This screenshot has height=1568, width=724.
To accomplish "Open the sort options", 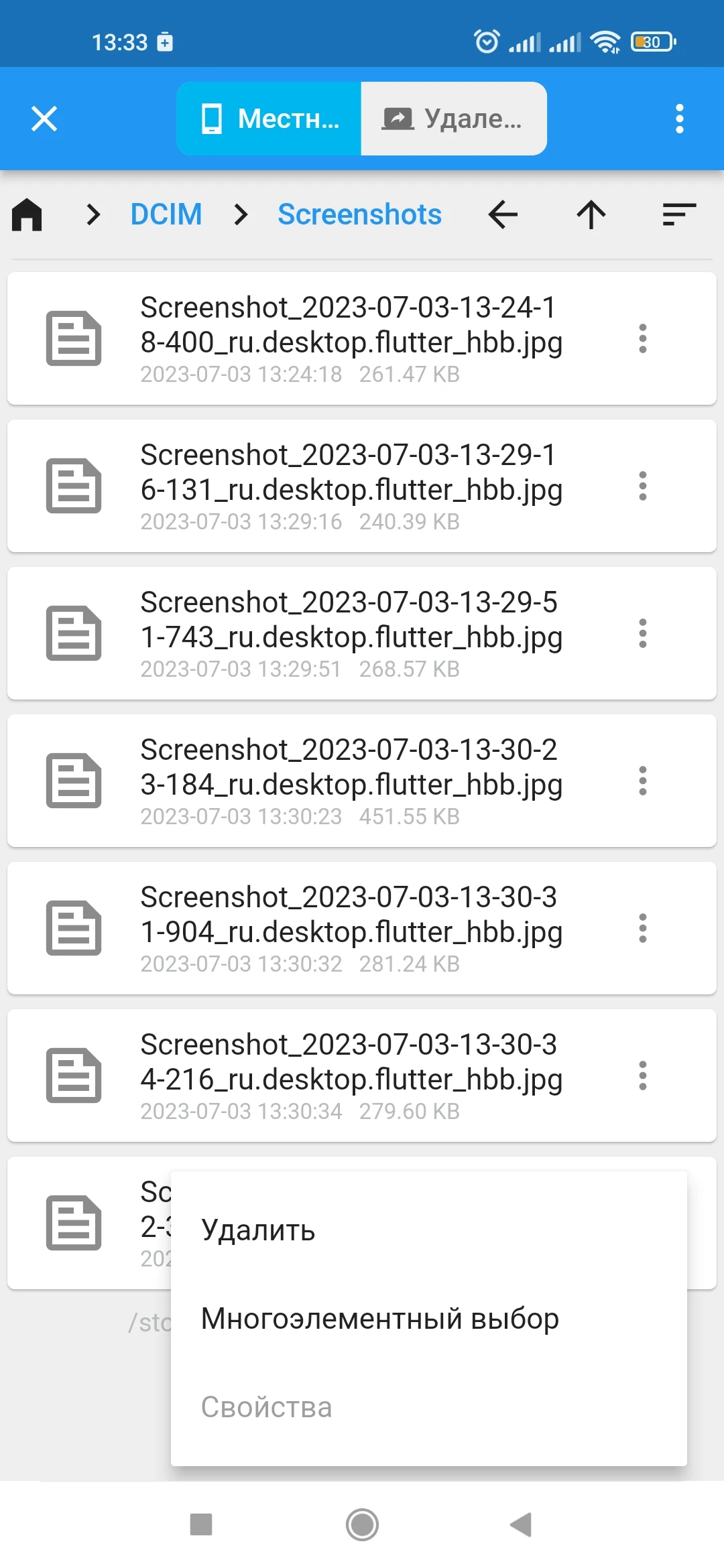I will [x=679, y=215].
